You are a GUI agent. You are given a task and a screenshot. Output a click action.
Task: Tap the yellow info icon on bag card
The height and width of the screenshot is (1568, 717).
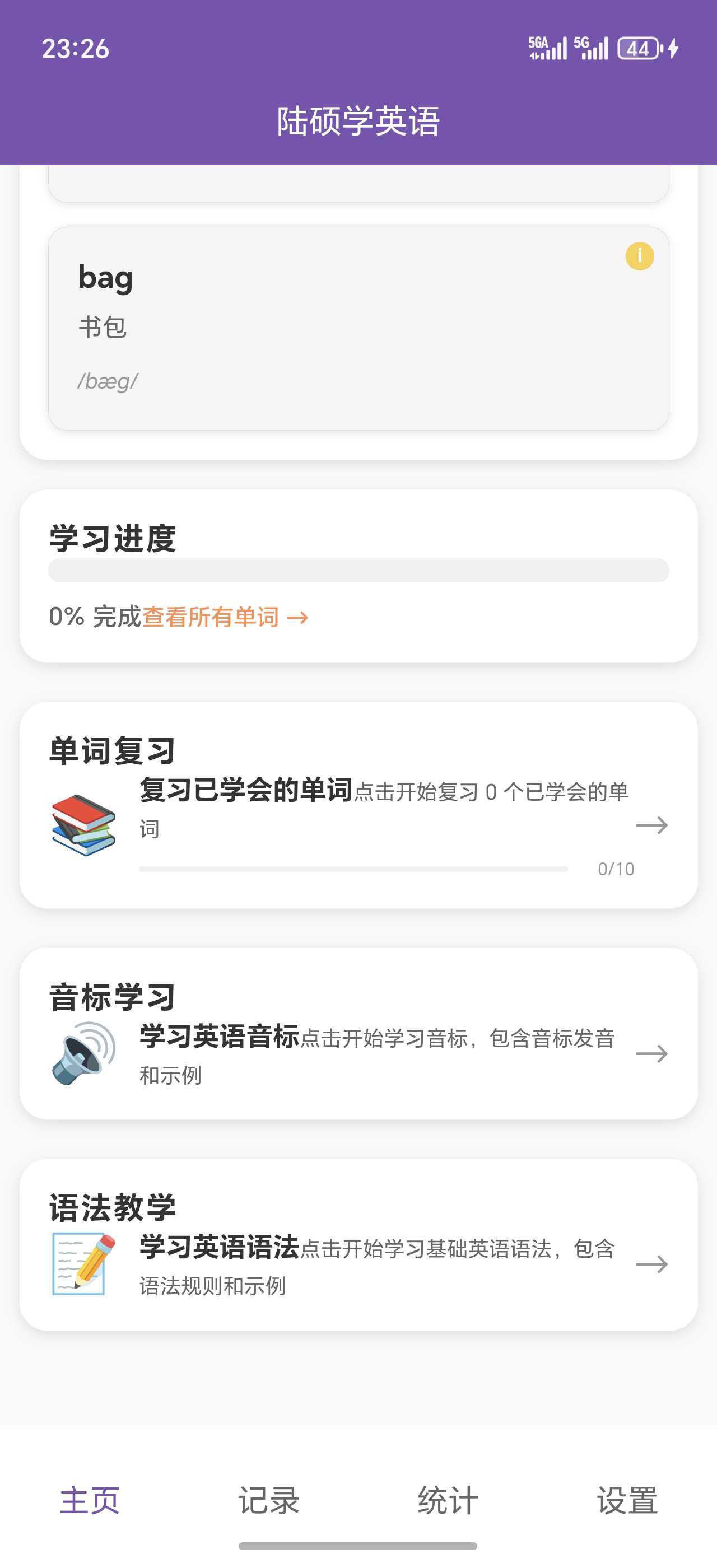tap(639, 256)
